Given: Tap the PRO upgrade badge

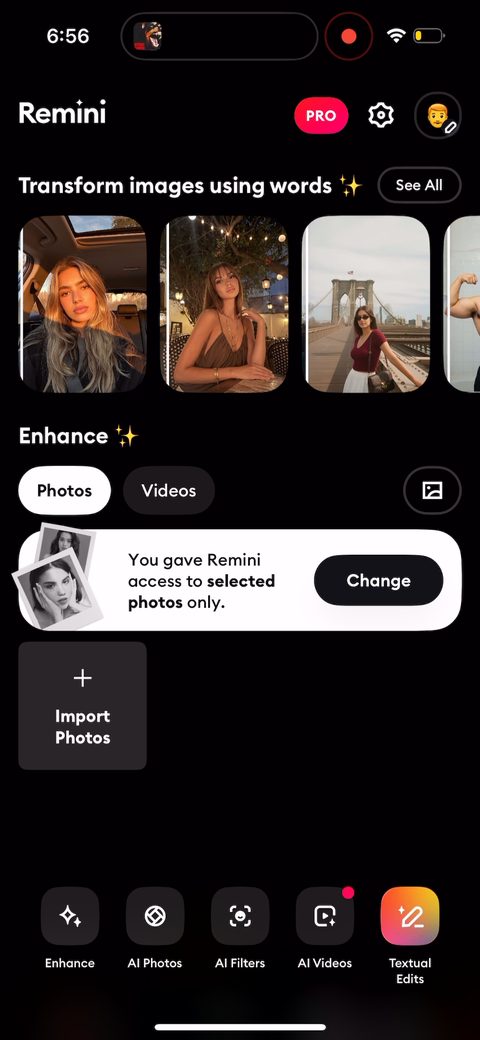Looking at the screenshot, I should [x=321, y=115].
